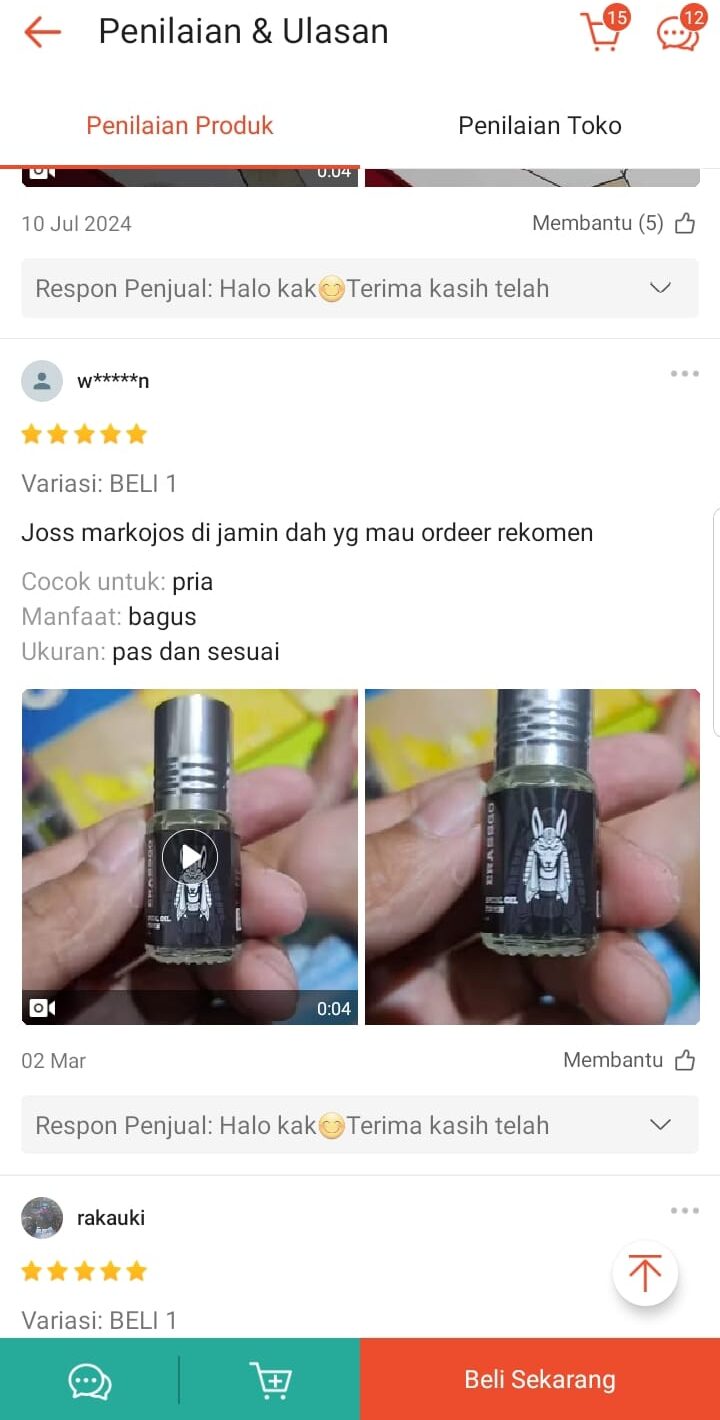Open chat messages icon with 12 badge

click(678, 32)
